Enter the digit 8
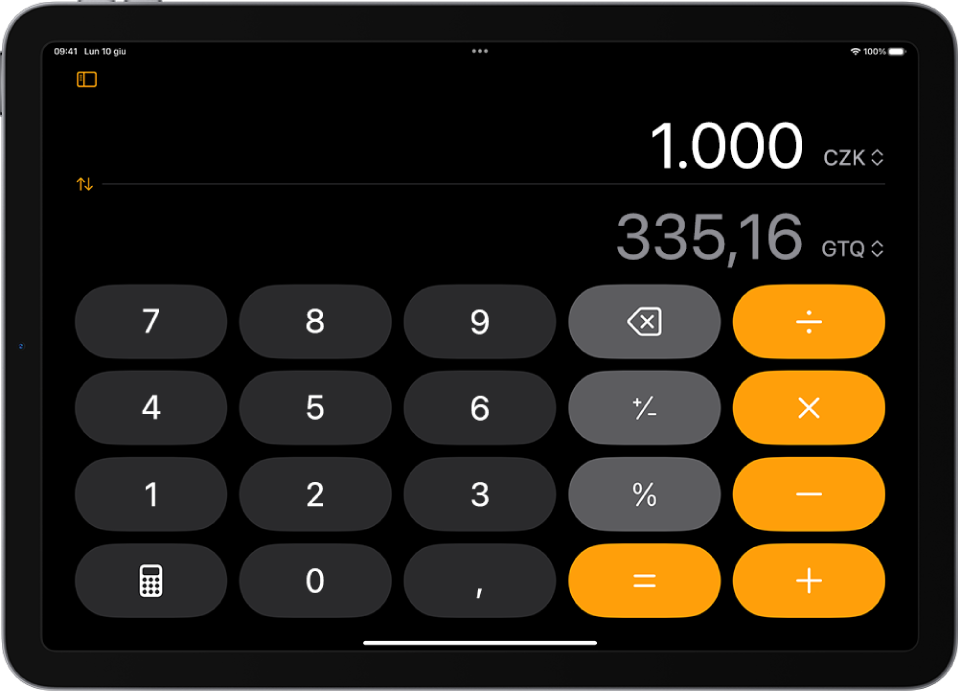Image resolution: width=958 pixels, height=692 pixels. [315, 321]
